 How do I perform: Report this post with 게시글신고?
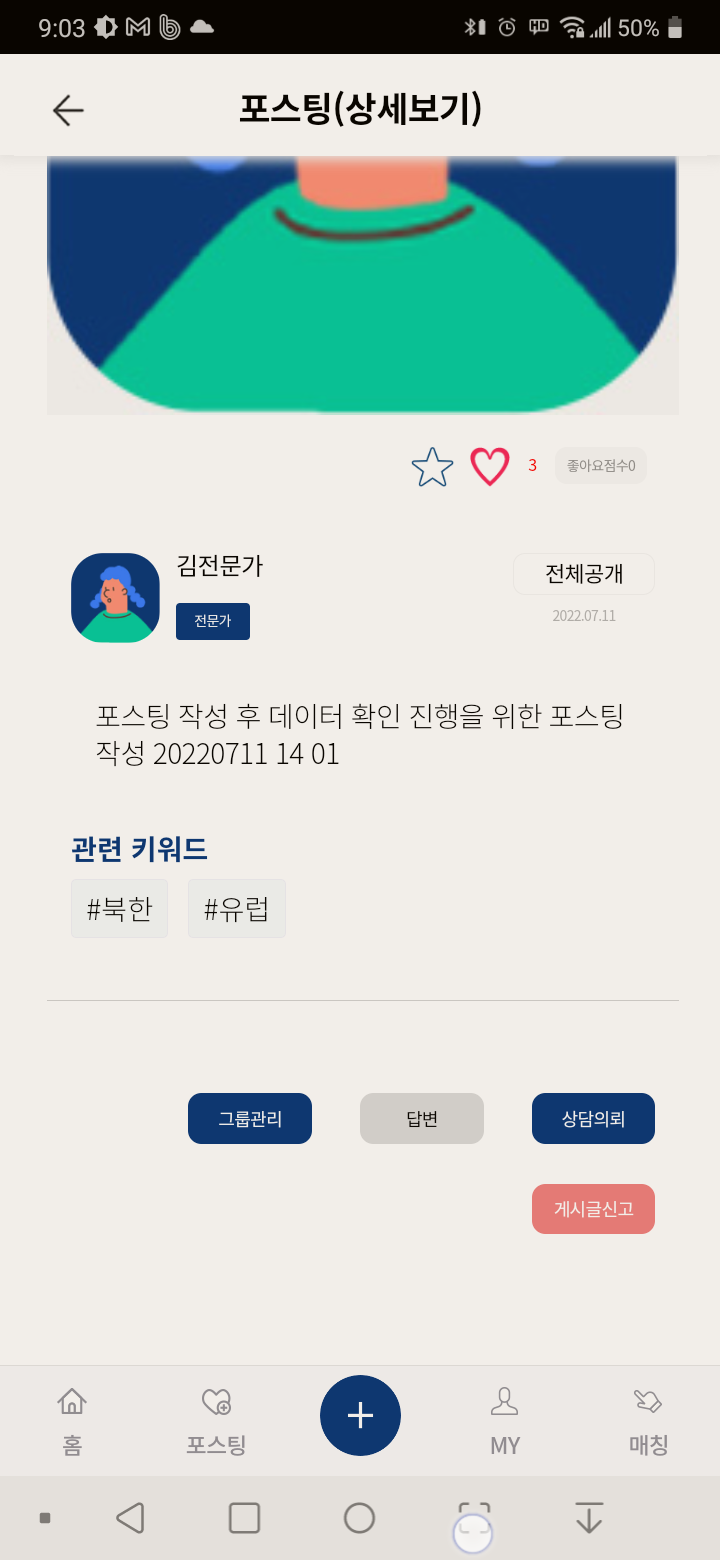(x=593, y=1209)
